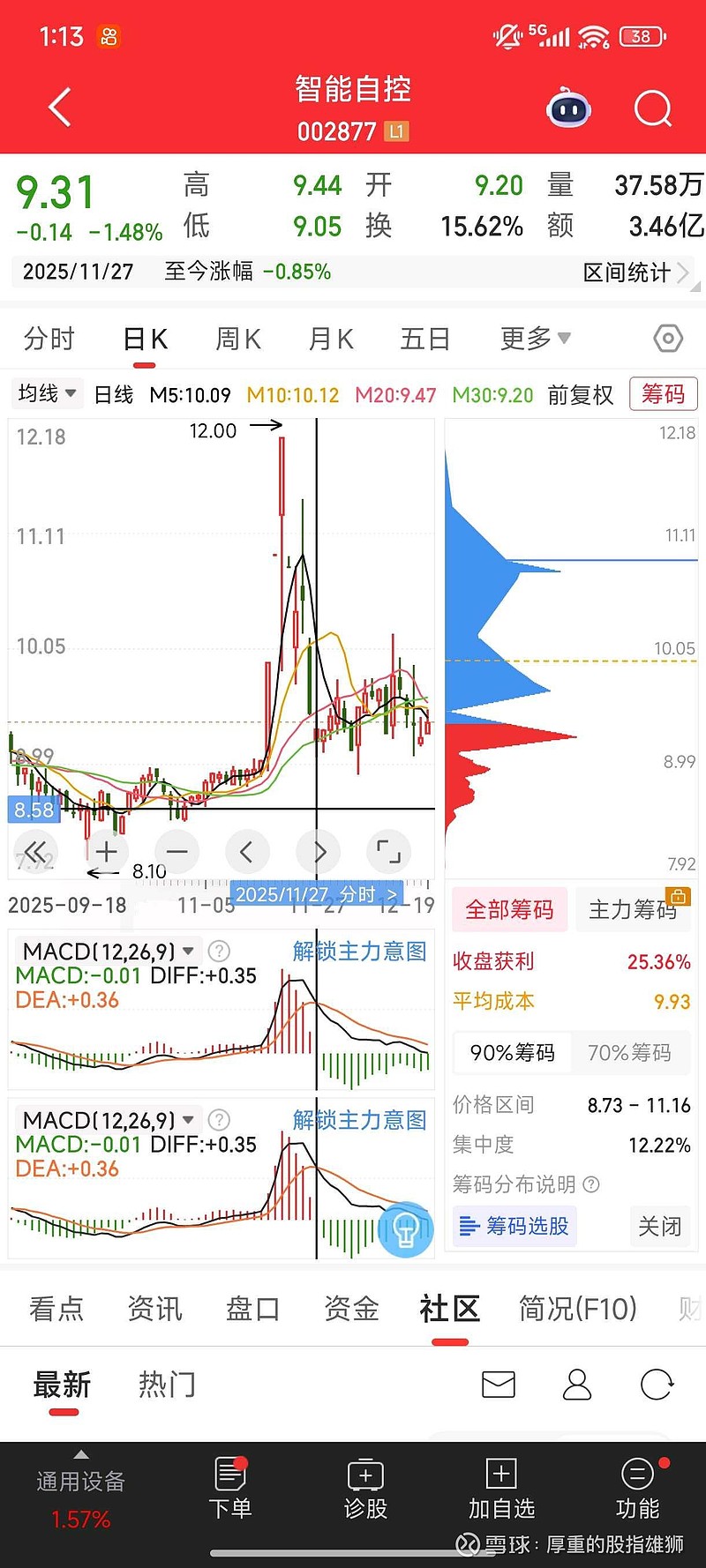This screenshot has height=1568, width=706.
Task: Open the MACD(12,26,9) indicator selector
Action: coord(101,952)
